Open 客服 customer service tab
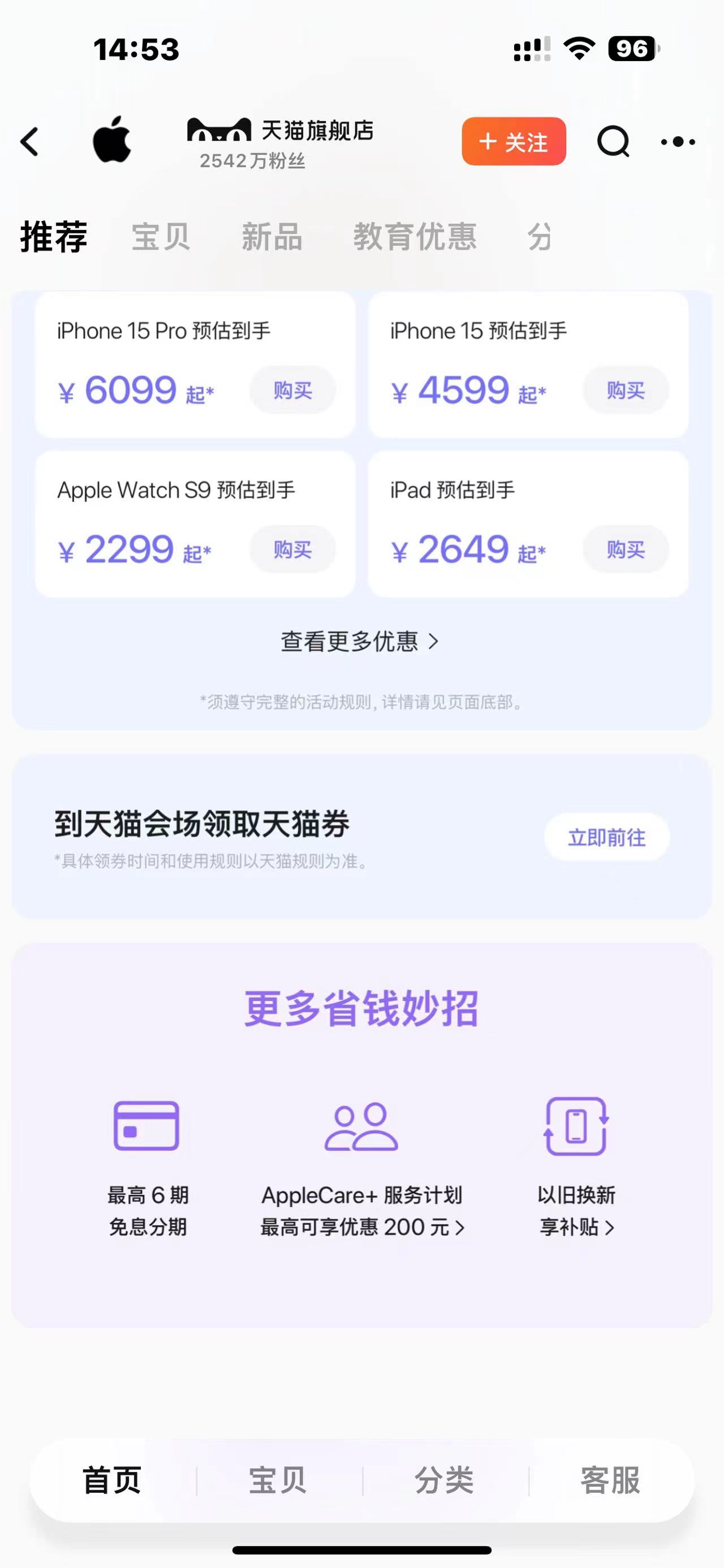The width and height of the screenshot is (724, 1568). point(610,1480)
